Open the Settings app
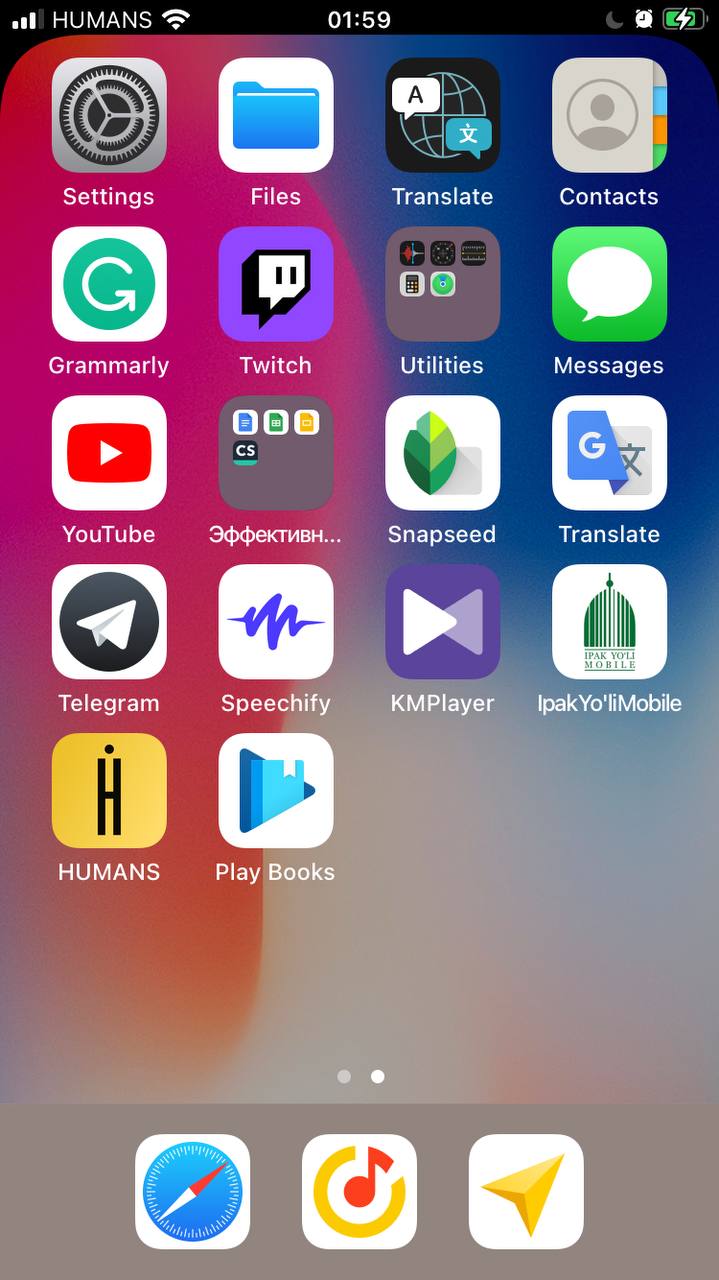719x1280 pixels. click(x=109, y=115)
